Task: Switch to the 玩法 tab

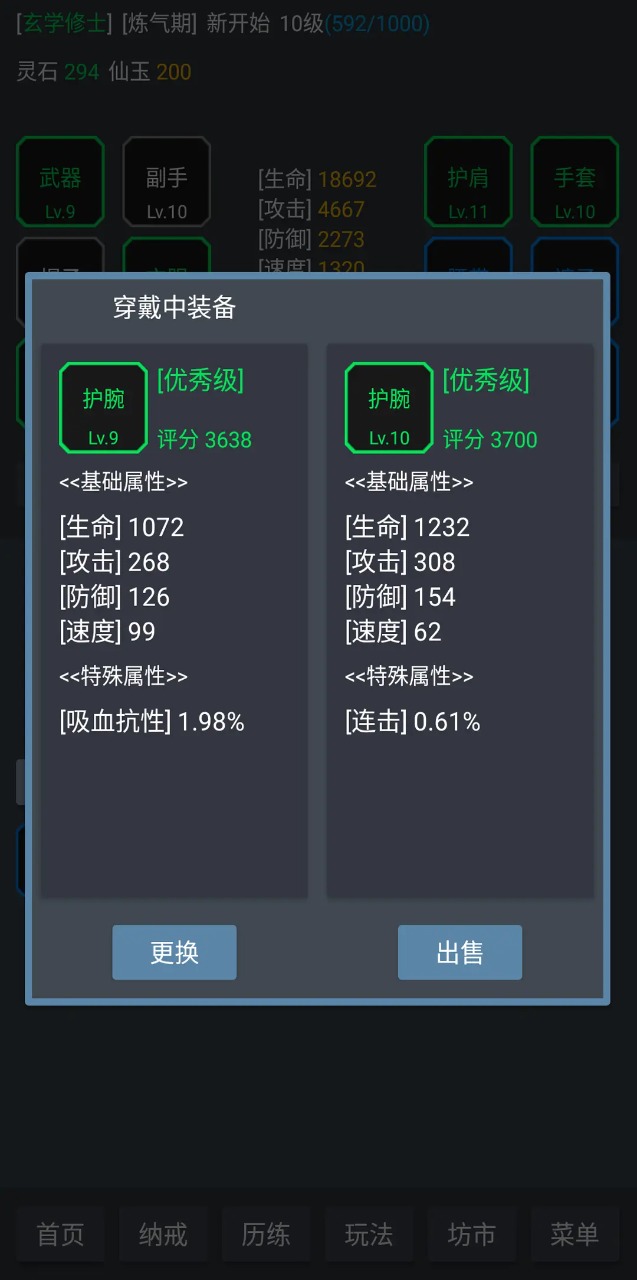Action: 368,1234
